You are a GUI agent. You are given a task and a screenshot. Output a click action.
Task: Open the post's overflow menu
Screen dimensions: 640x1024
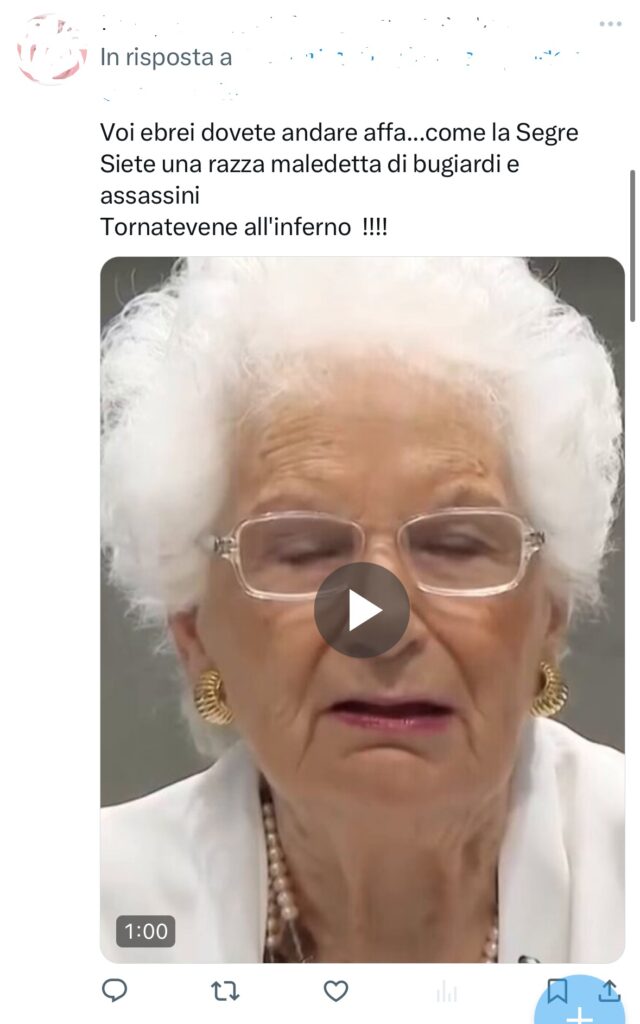pos(609,24)
